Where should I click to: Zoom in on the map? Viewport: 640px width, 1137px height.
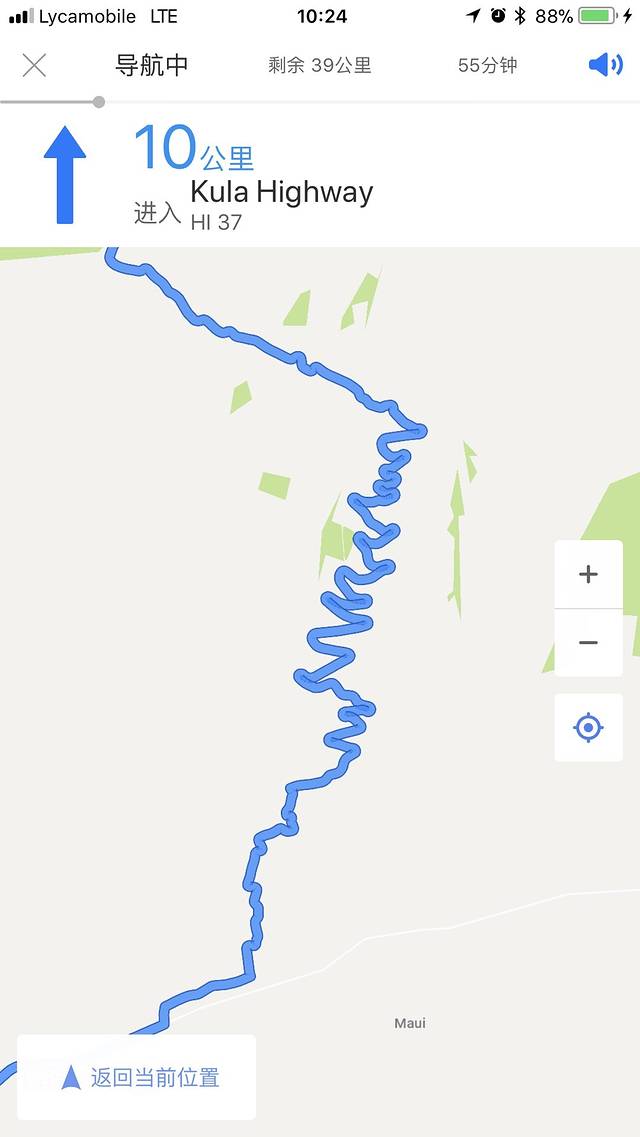[x=588, y=574]
